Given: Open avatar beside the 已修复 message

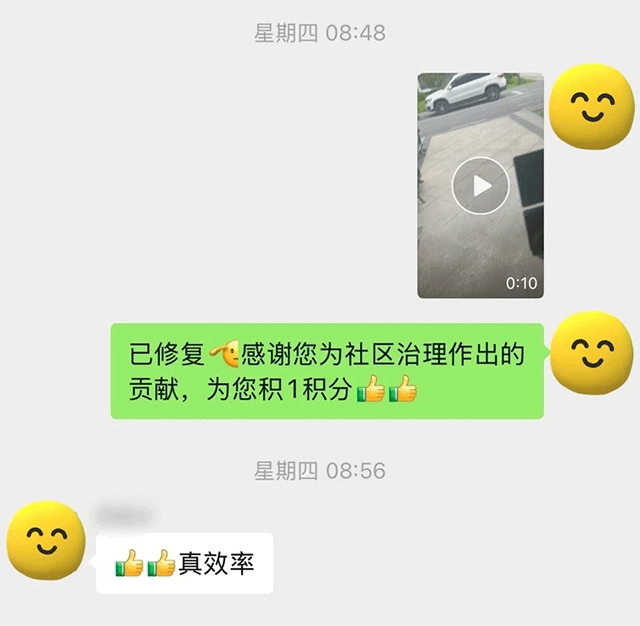Looking at the screenshot, I should coord(592,351).
